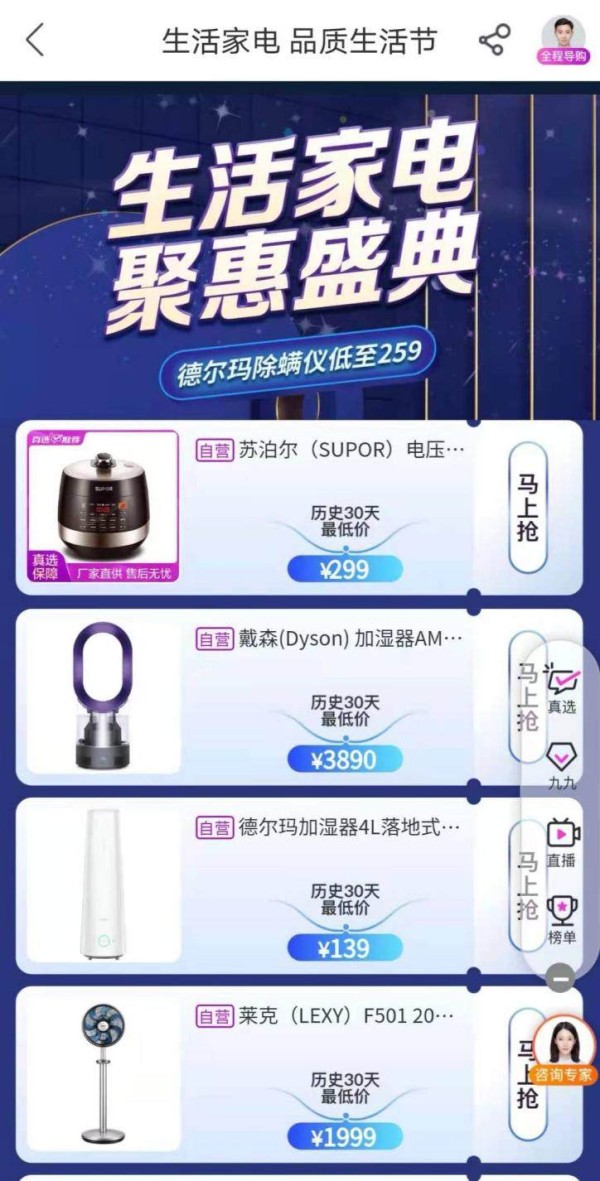Go back using the arrow icon
600x1181 pixels.
[x=35, y=40]
